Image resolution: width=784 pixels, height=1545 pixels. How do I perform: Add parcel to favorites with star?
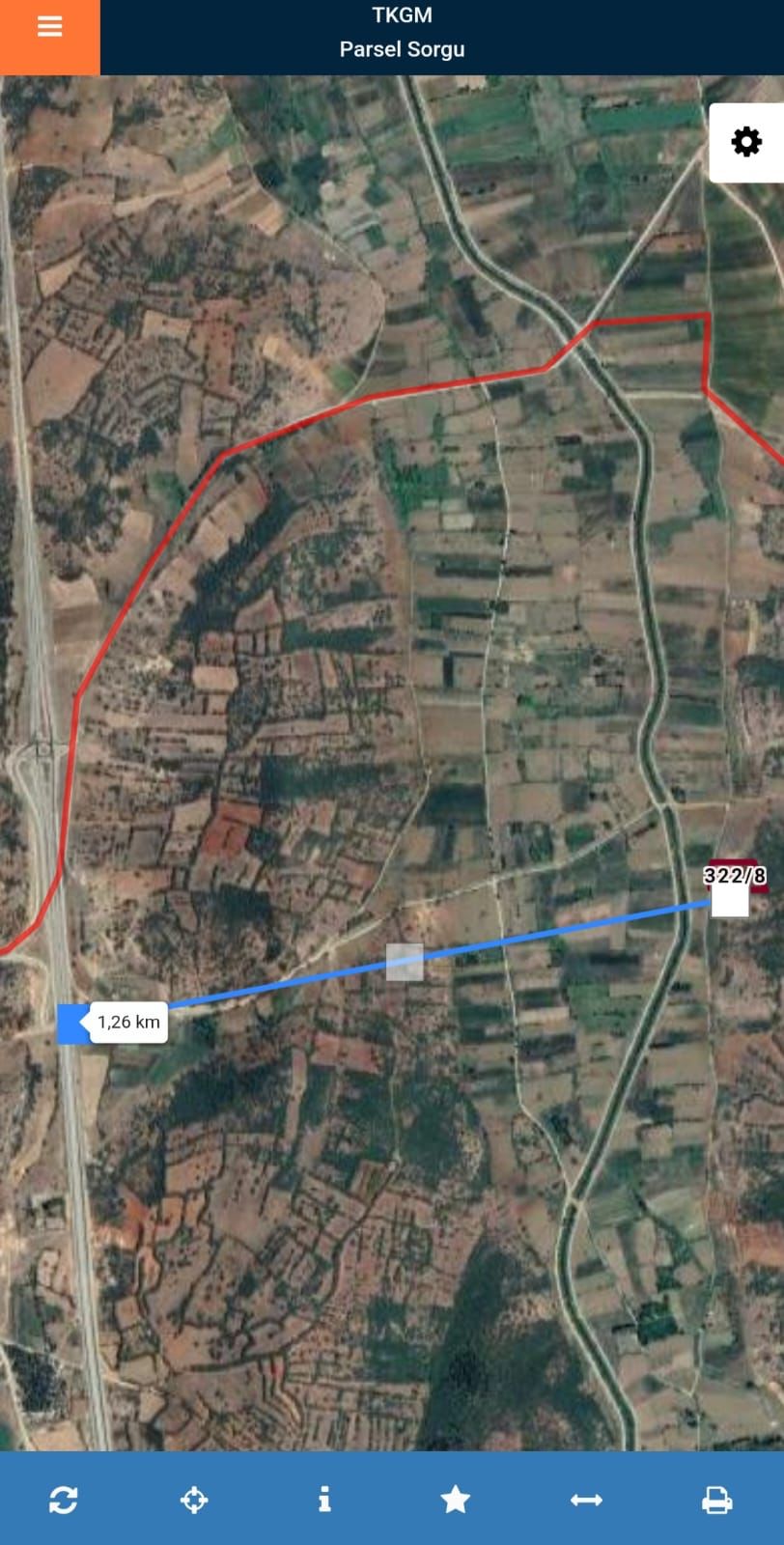click(x=455, y=1500)
